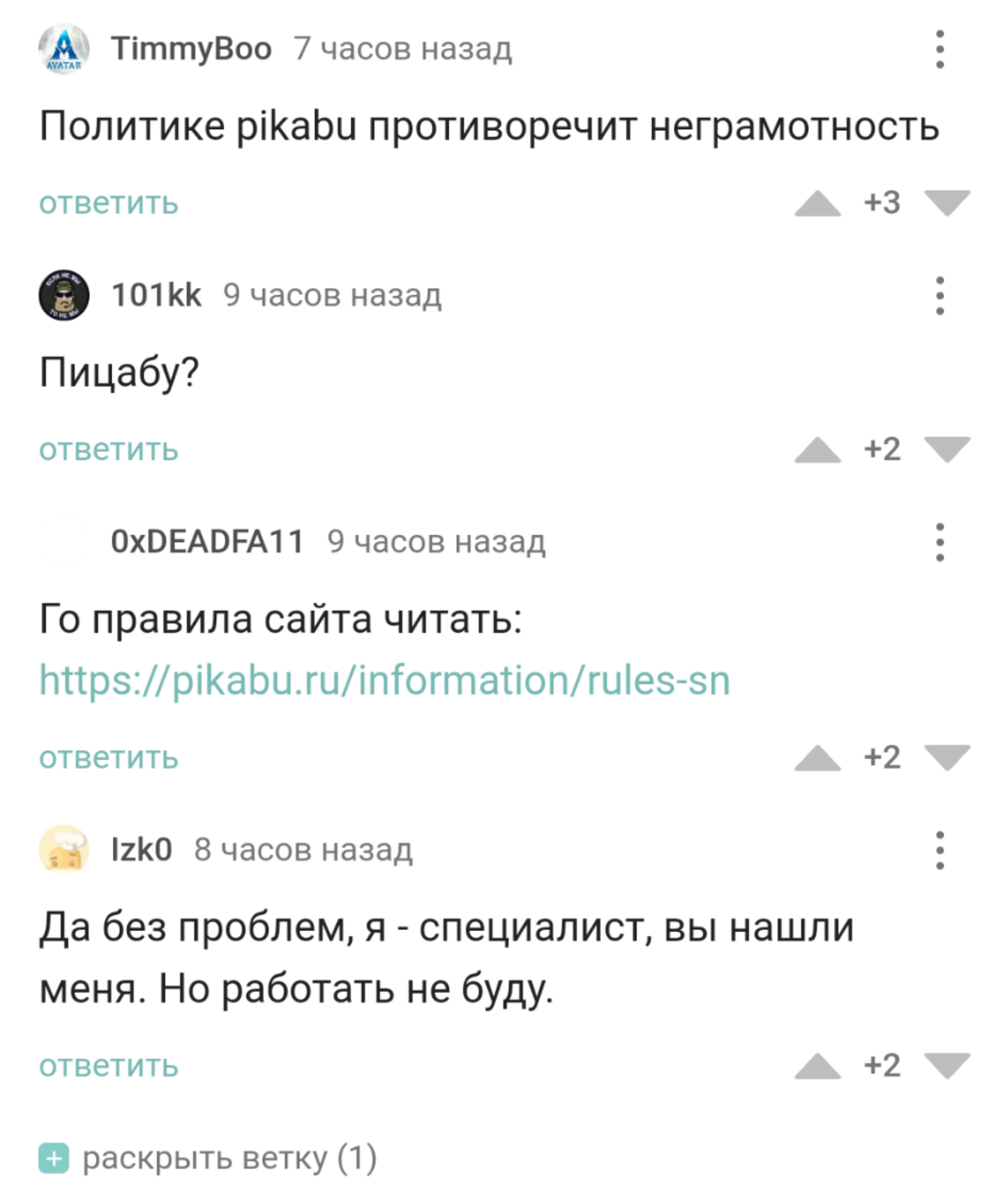Upvote TimmyBoo's comment
Image resolution: width=1008 pixels, height=1197 pixels.
pos(818,203)
